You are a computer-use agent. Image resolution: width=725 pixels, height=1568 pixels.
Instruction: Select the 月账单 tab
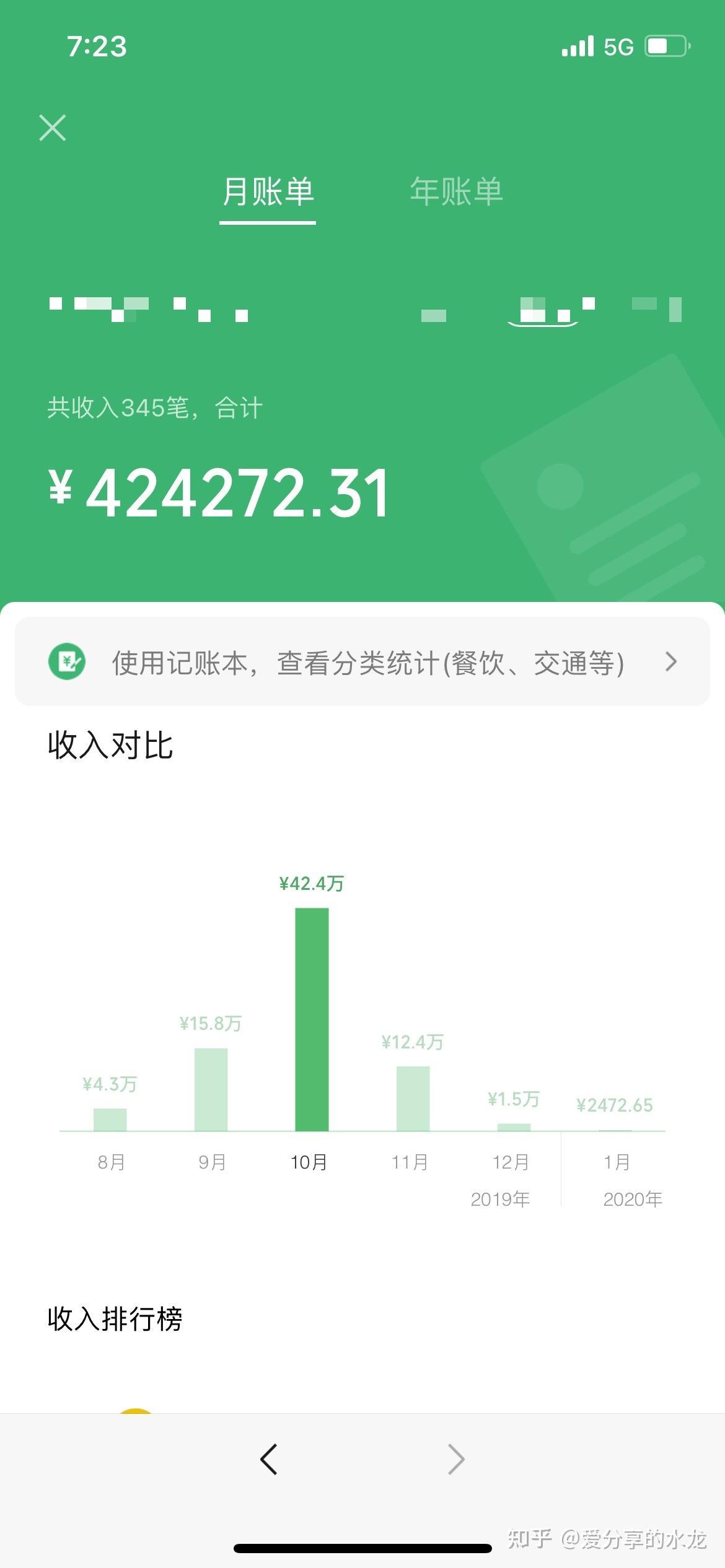(x=266, y=192)
